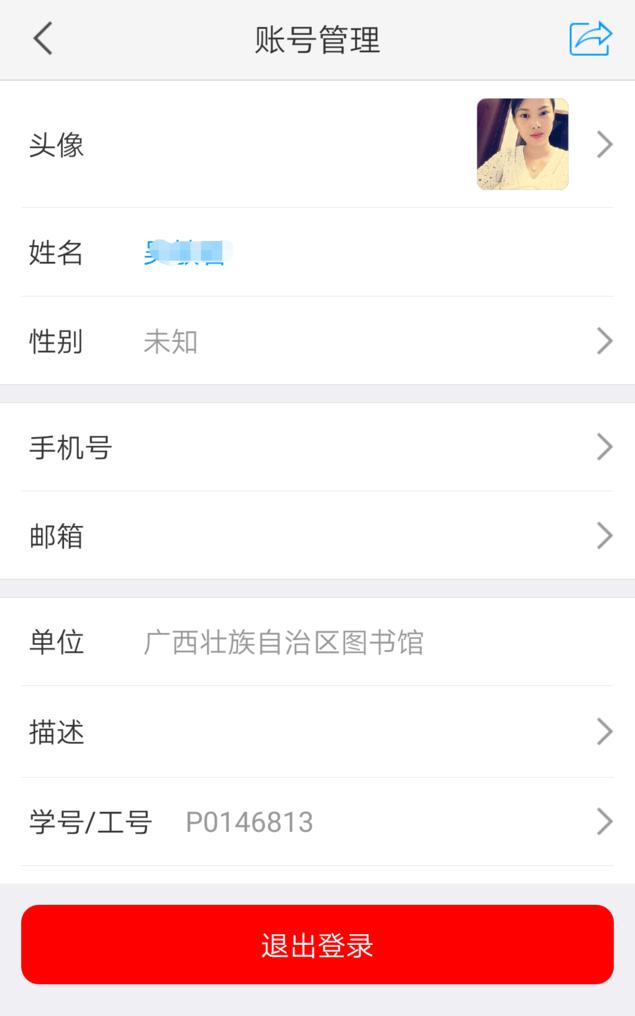Open the 手机号 phone number row
This screenshot has height=1016, width=635.
317,447
